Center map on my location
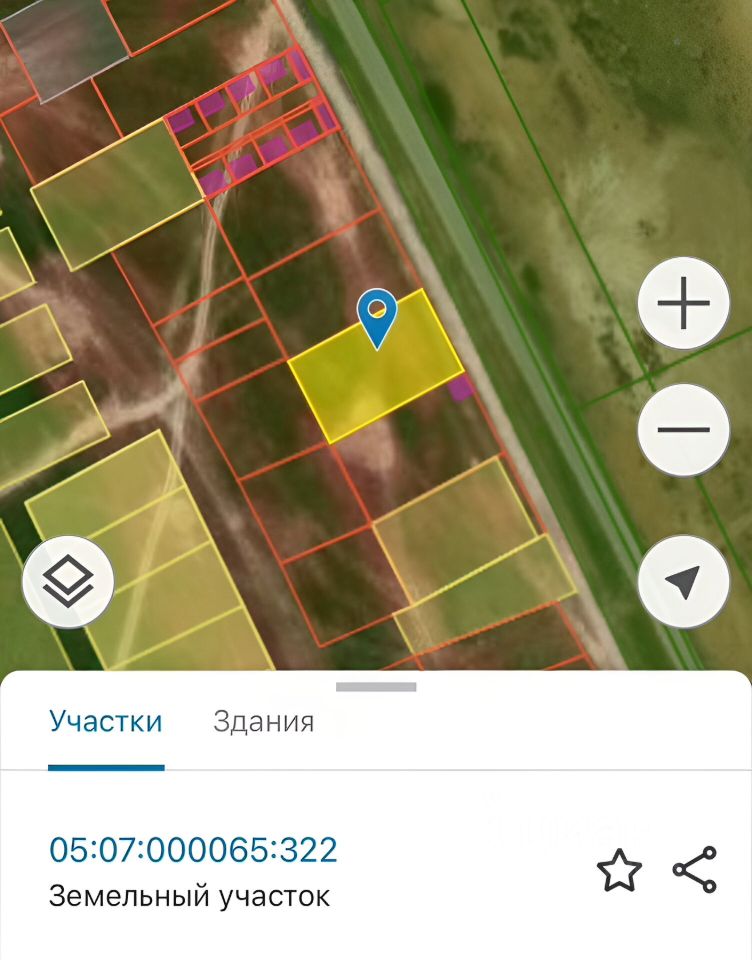752x960 pixels. click(684, 582)
